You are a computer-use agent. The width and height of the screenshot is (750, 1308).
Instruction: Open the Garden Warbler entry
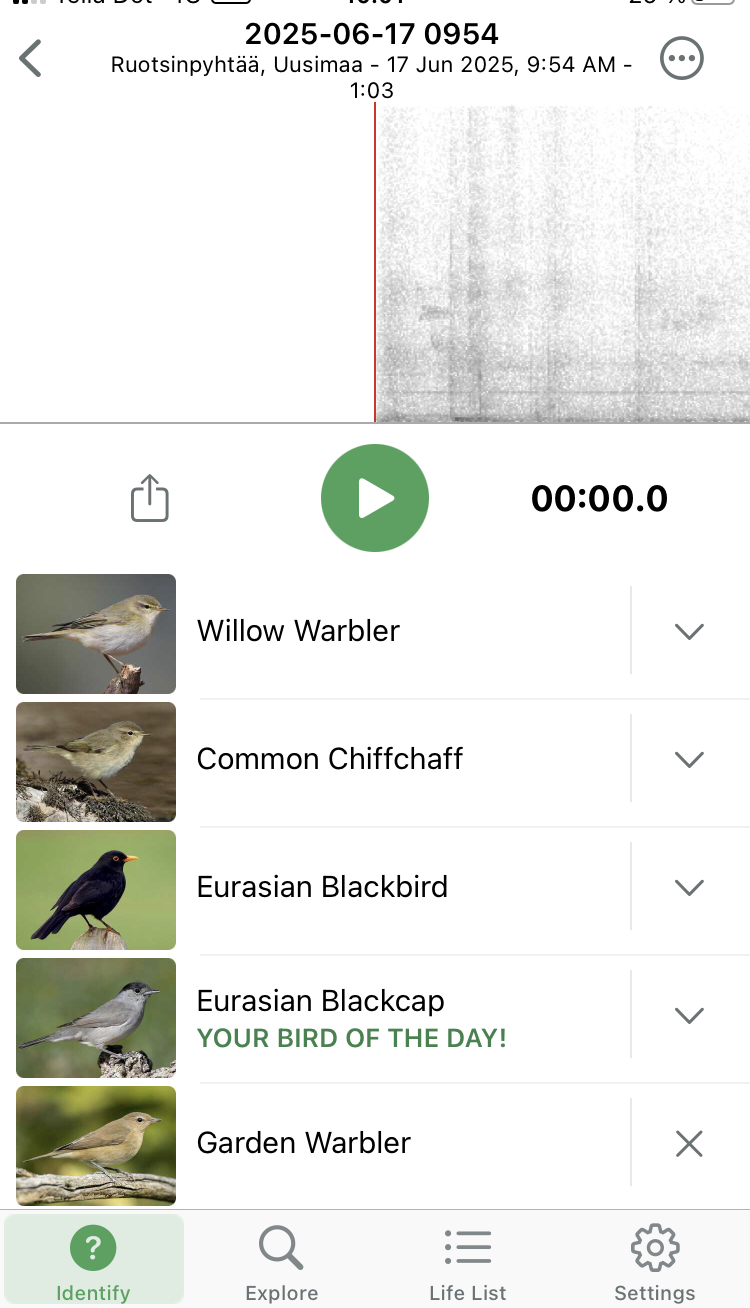point(304,1143)
